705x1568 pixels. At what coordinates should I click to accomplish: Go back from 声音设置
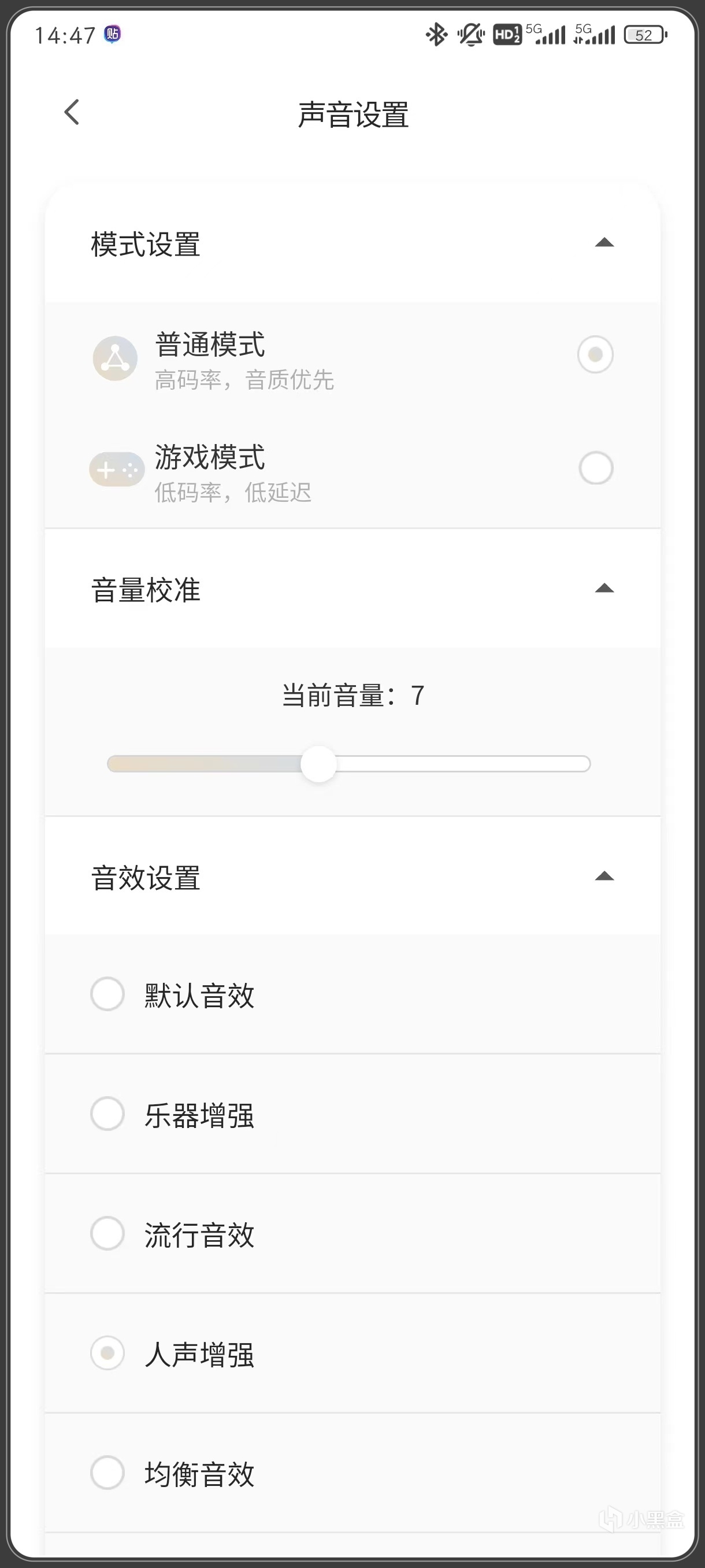tap(72, 113)
